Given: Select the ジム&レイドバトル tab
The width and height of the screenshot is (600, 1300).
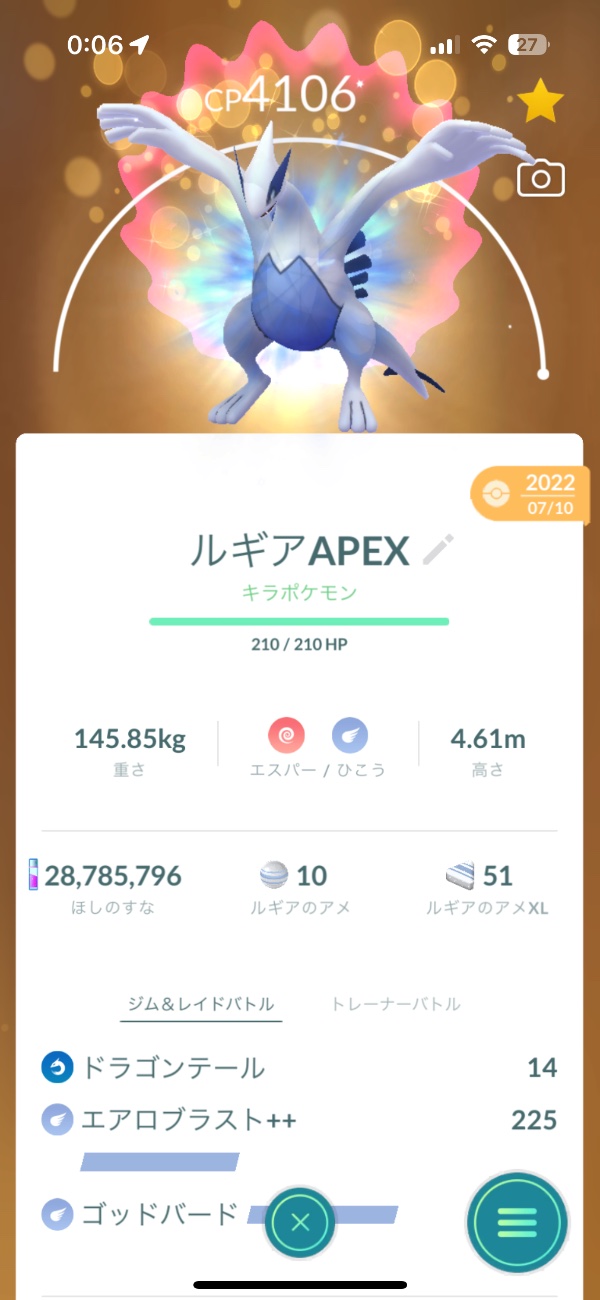Looking at the screenshot, I should click(201, 1004).
